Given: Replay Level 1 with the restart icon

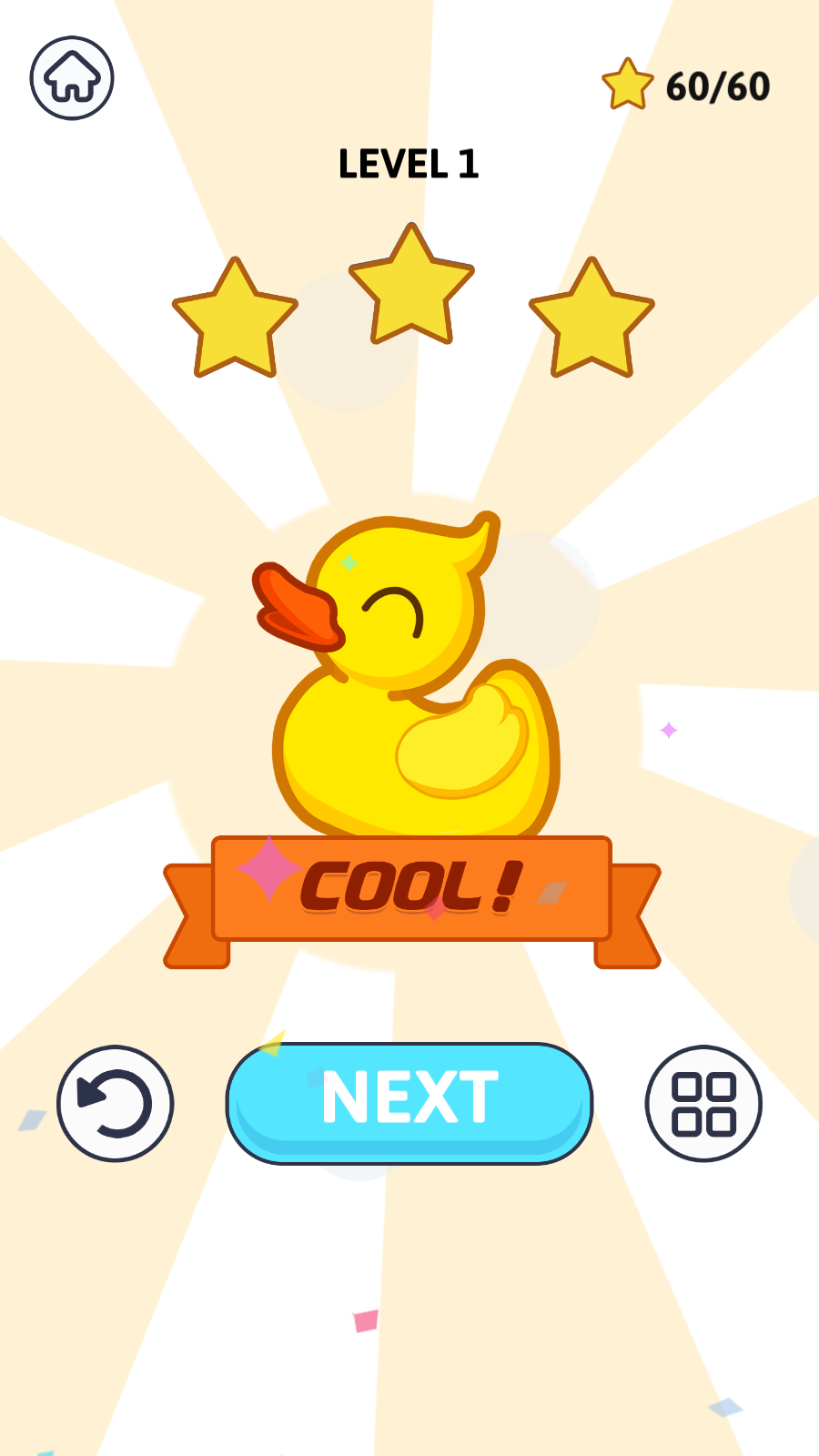Looking at the screenshot, I should click(x=116, y=1103).
